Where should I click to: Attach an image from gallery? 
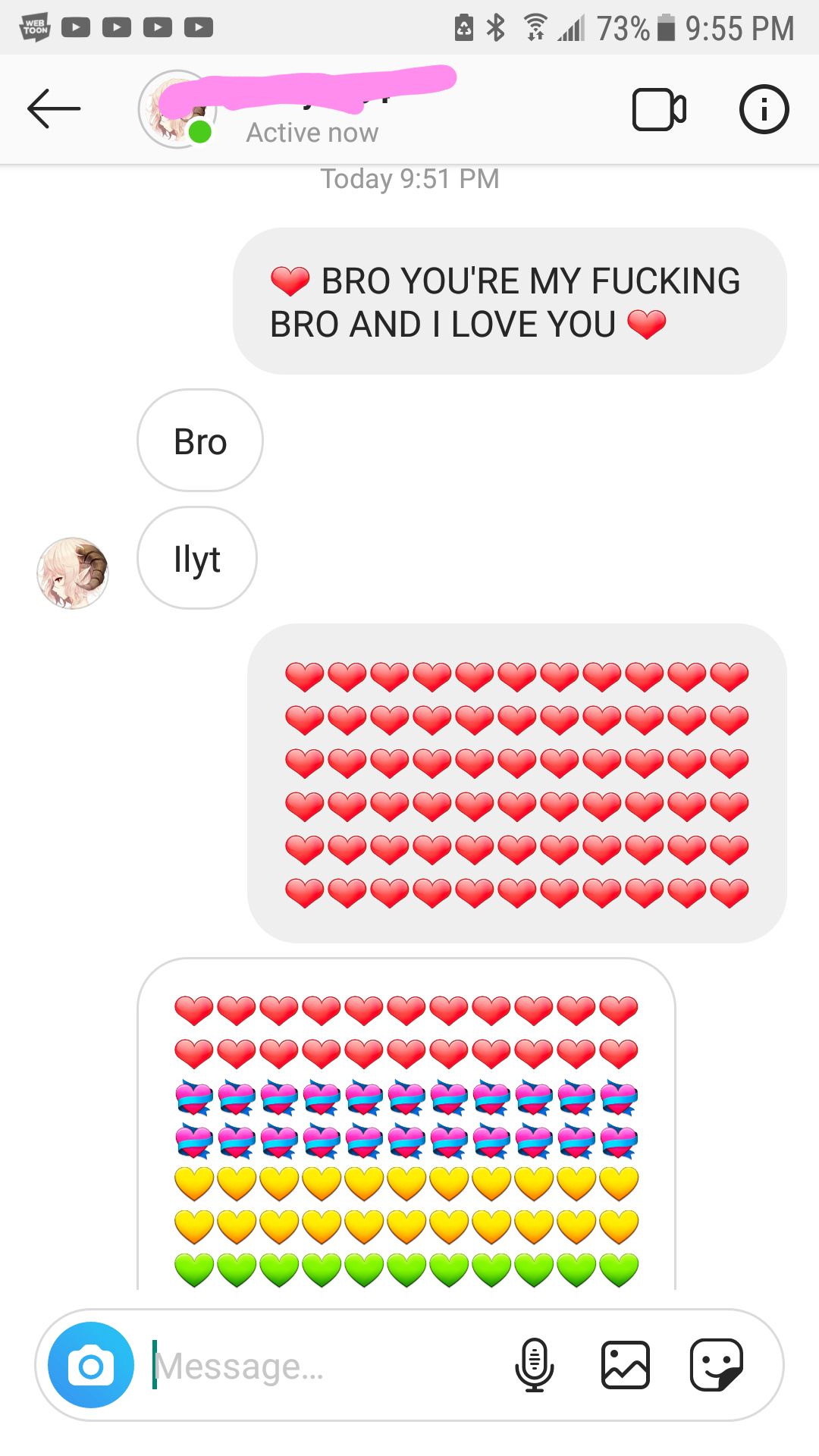pyautogui.click(x=626, y=1366)
